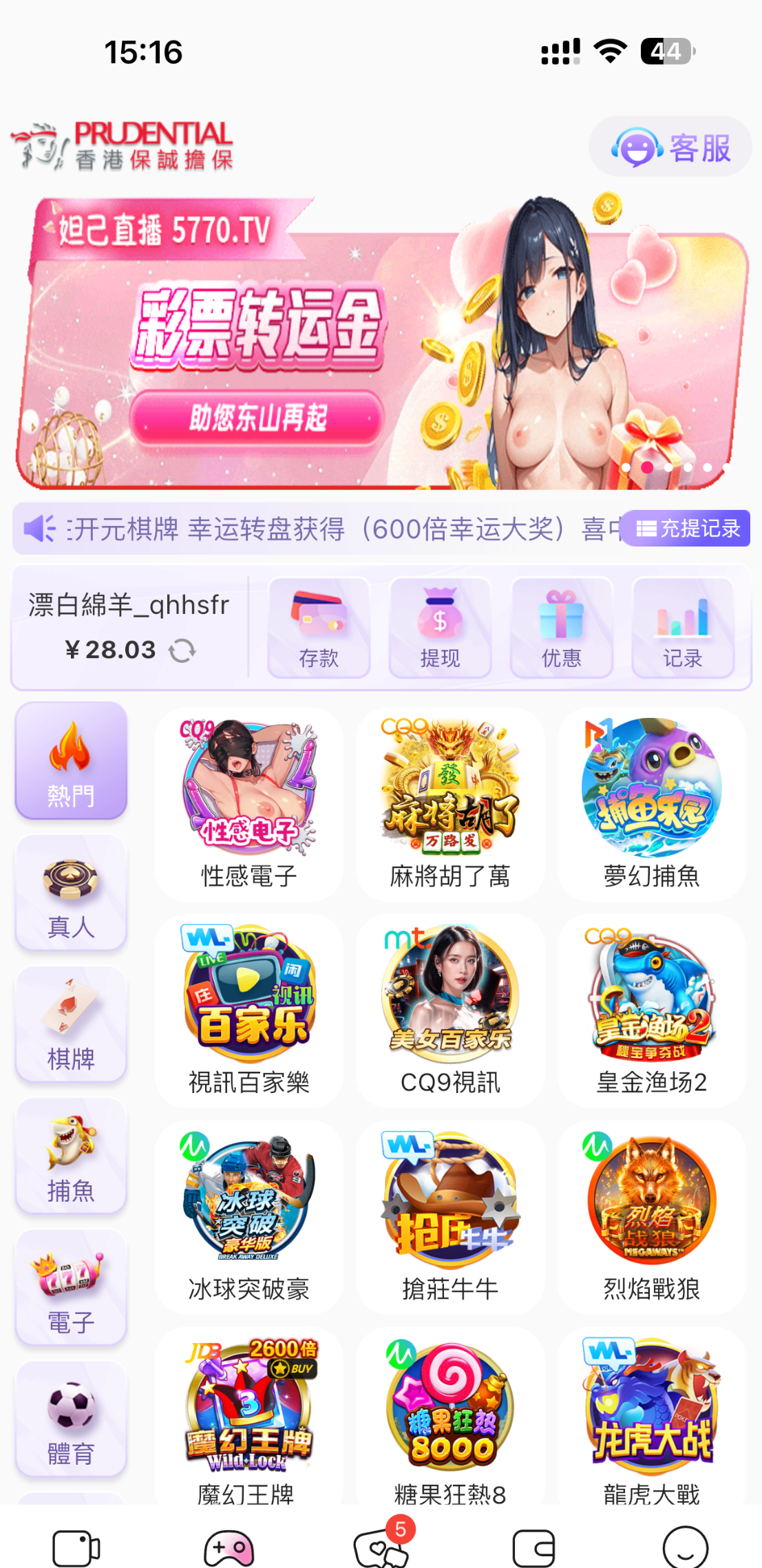
Task: Select the 真人 category tab
Action: click(x=71, y=893)
